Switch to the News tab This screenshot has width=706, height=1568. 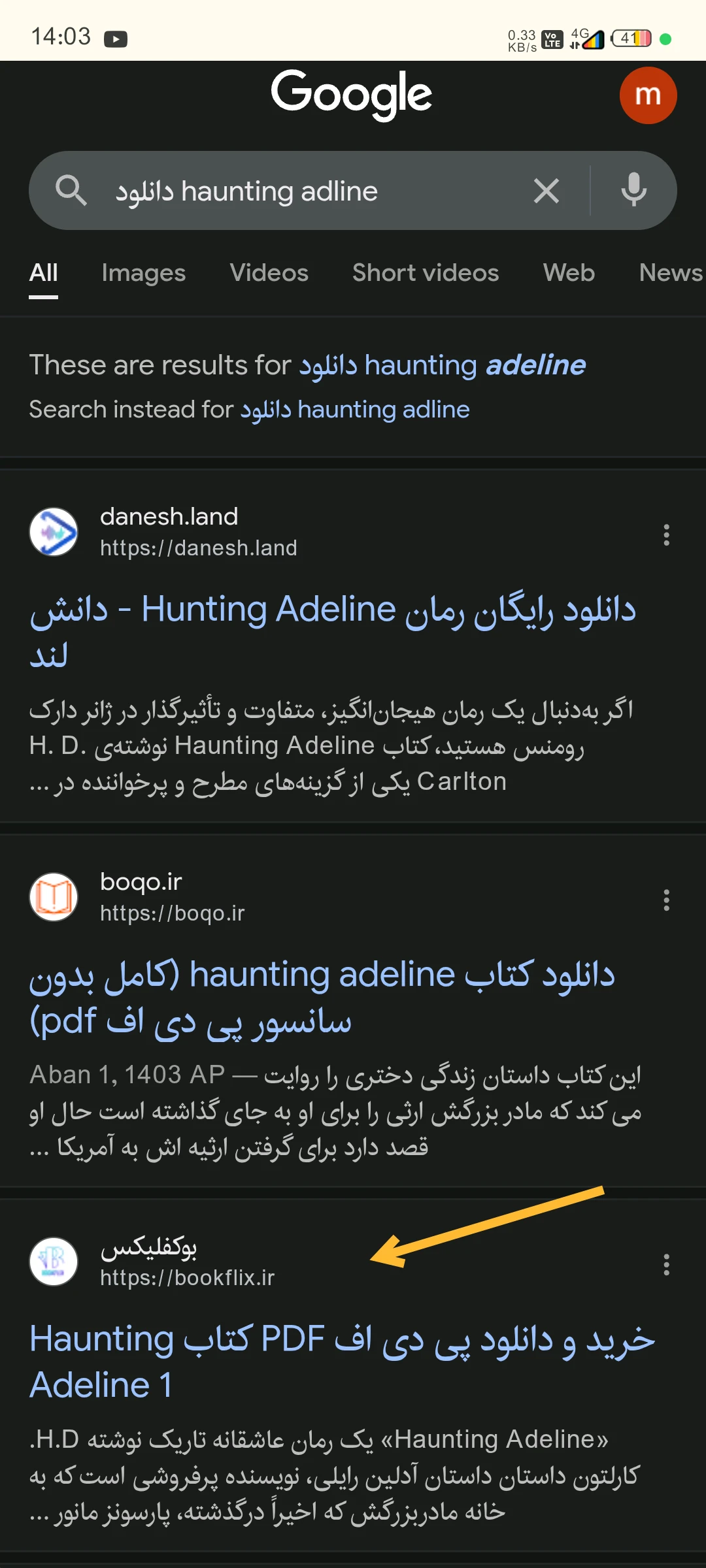(x=670, y=273)
